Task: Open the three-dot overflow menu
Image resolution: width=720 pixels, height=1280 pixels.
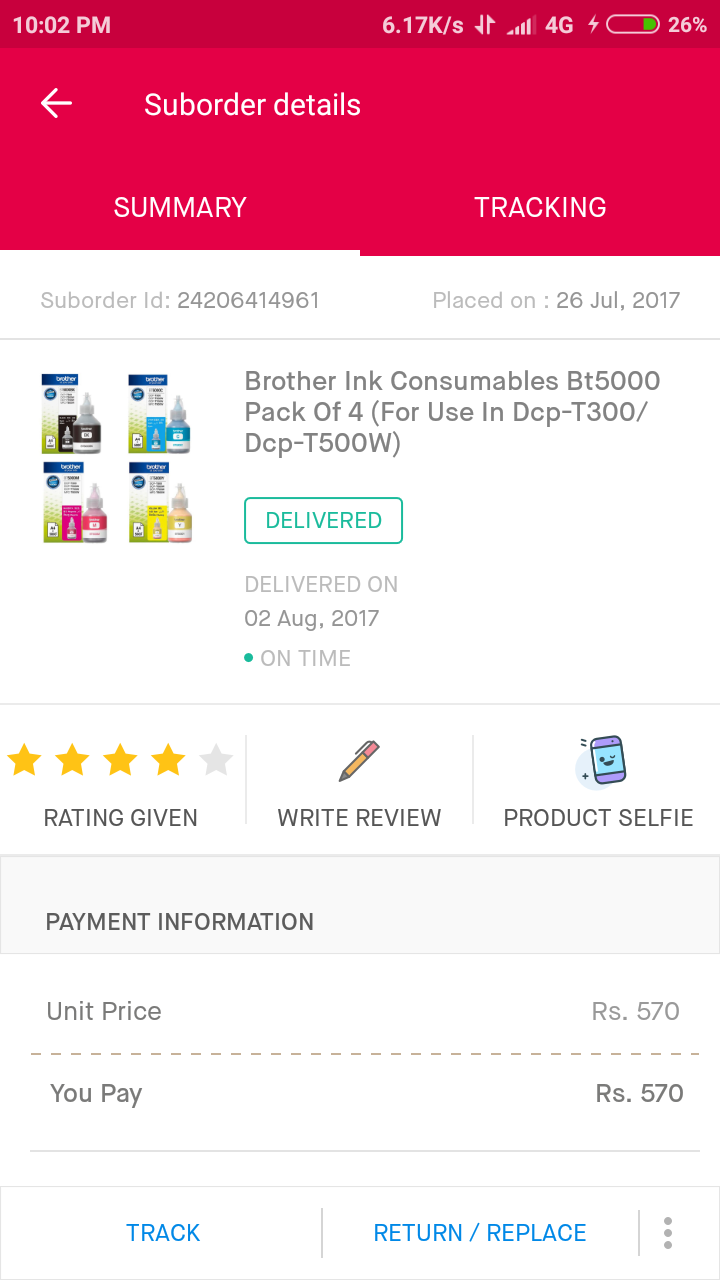Action: tap(667, 1233)
